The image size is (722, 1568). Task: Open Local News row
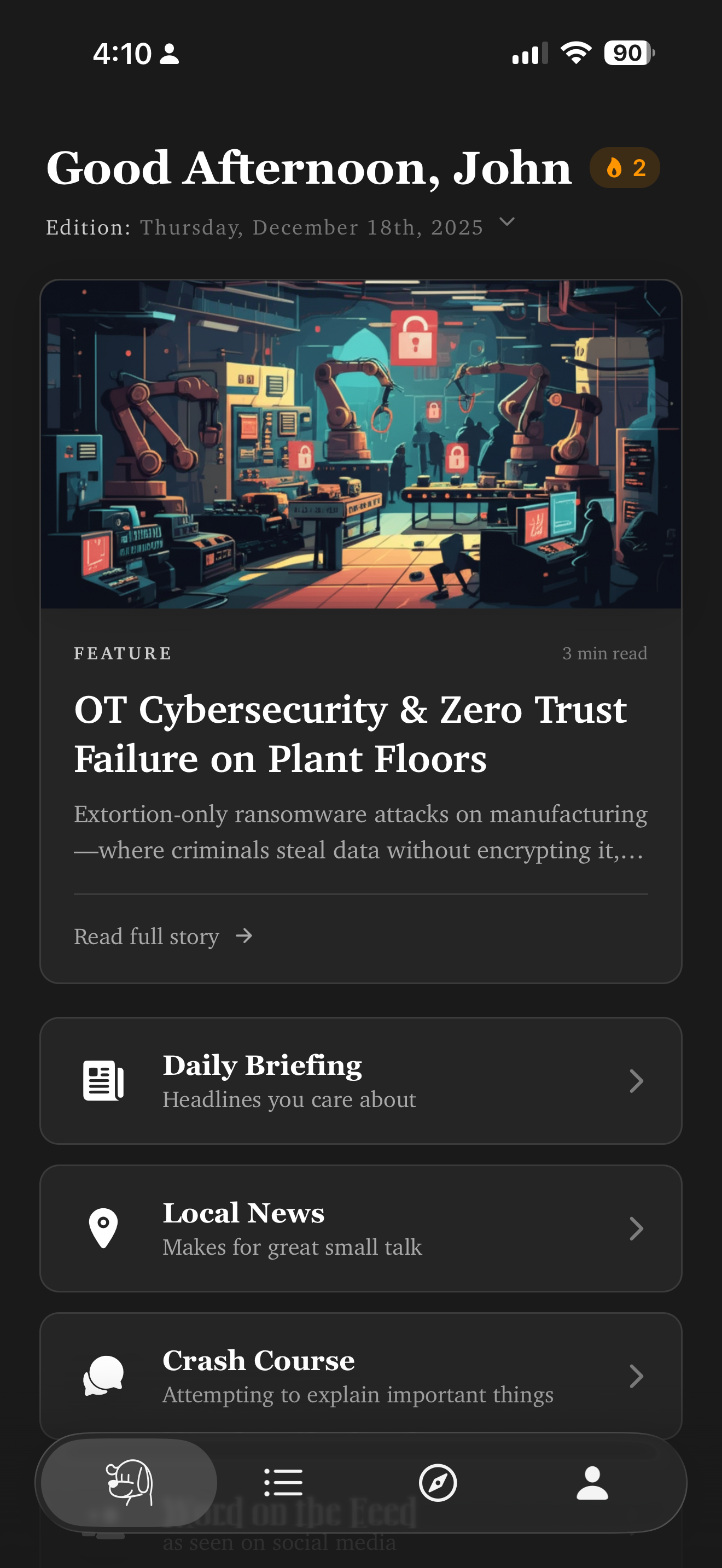(x=360, y=1228)
